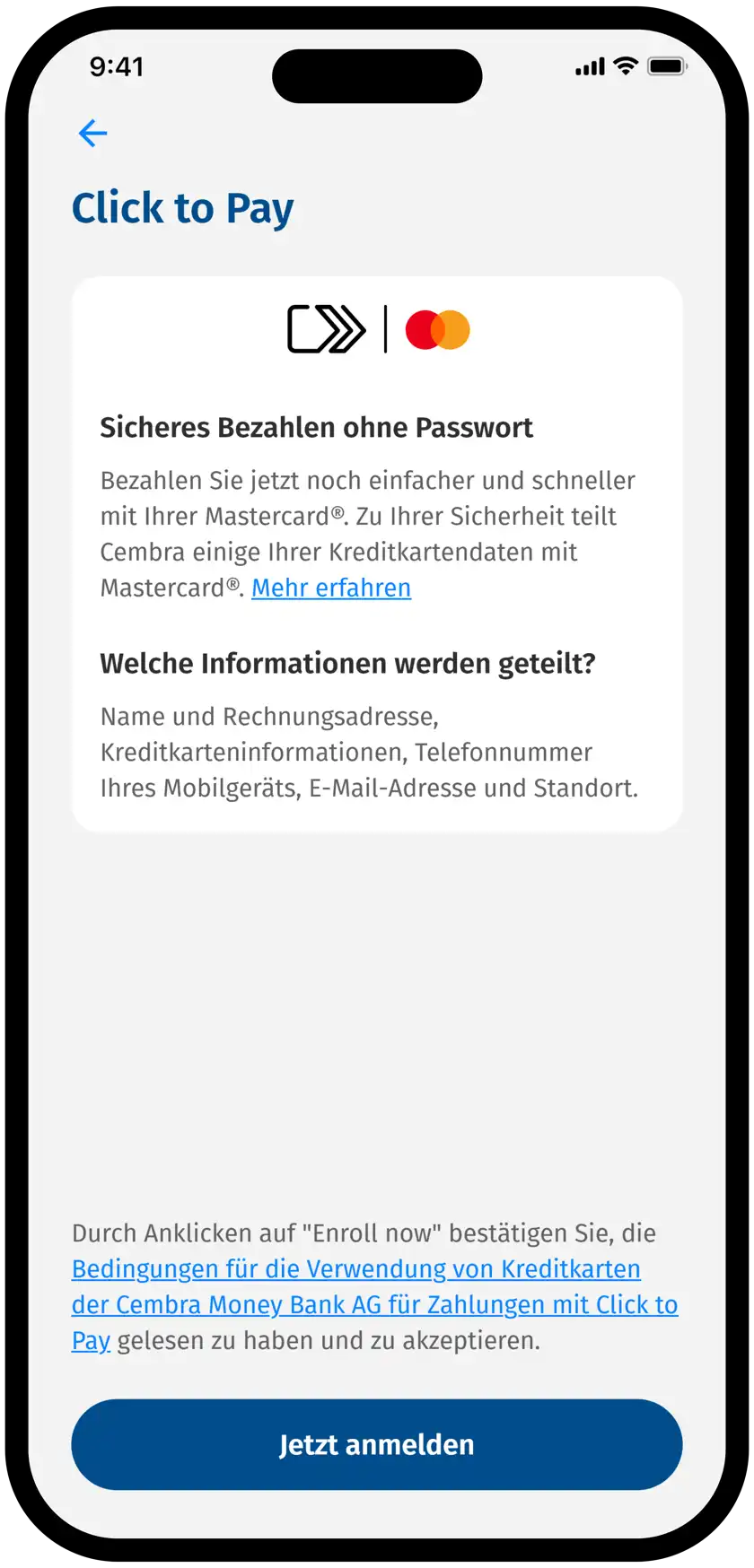Click the white information card

click(377, 553)
